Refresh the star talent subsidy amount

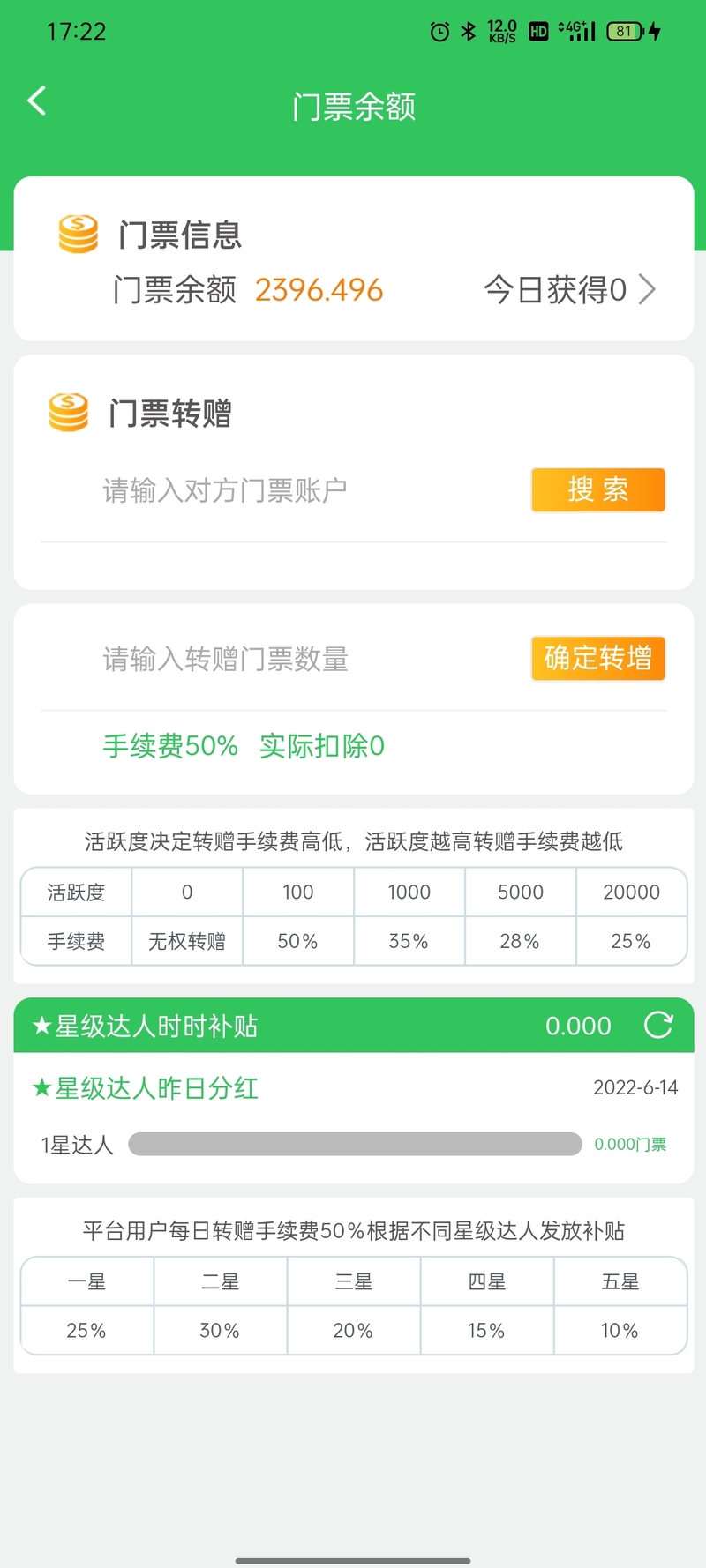pyautogui.click(x=658, y=1025)
